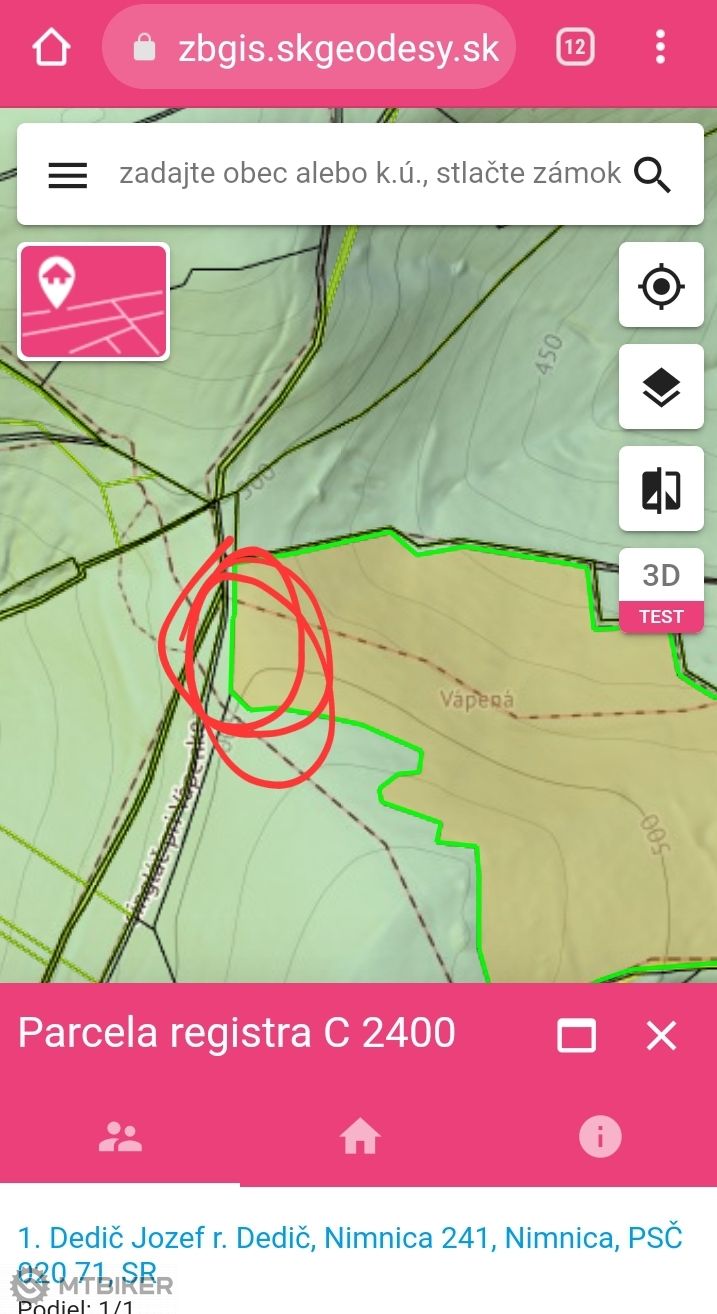The width and height of the screenshot is (717, 1314).
Task: Open the cadastre map theme tile
Action: point(93,301)
